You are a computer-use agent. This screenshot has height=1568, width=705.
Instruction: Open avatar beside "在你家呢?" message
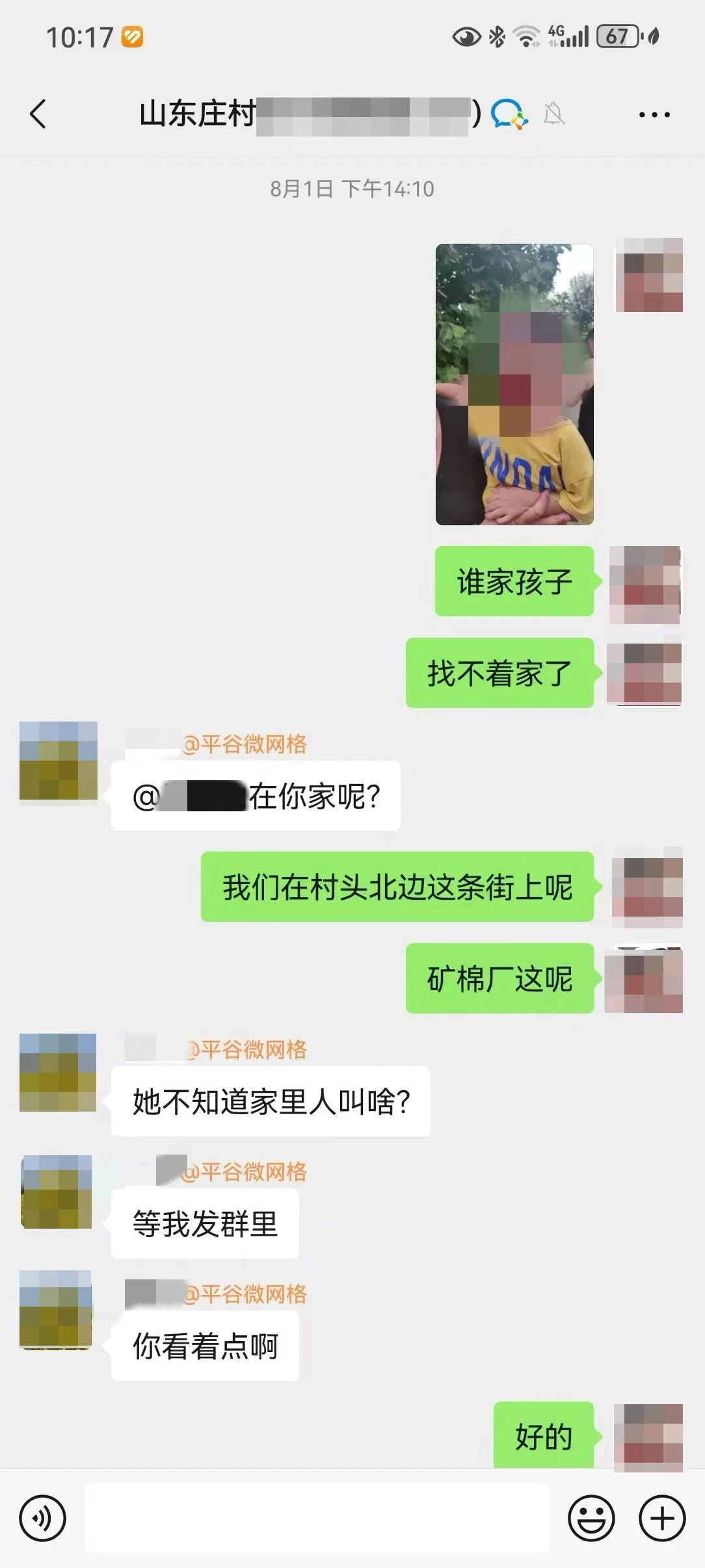tap(59, 760)
